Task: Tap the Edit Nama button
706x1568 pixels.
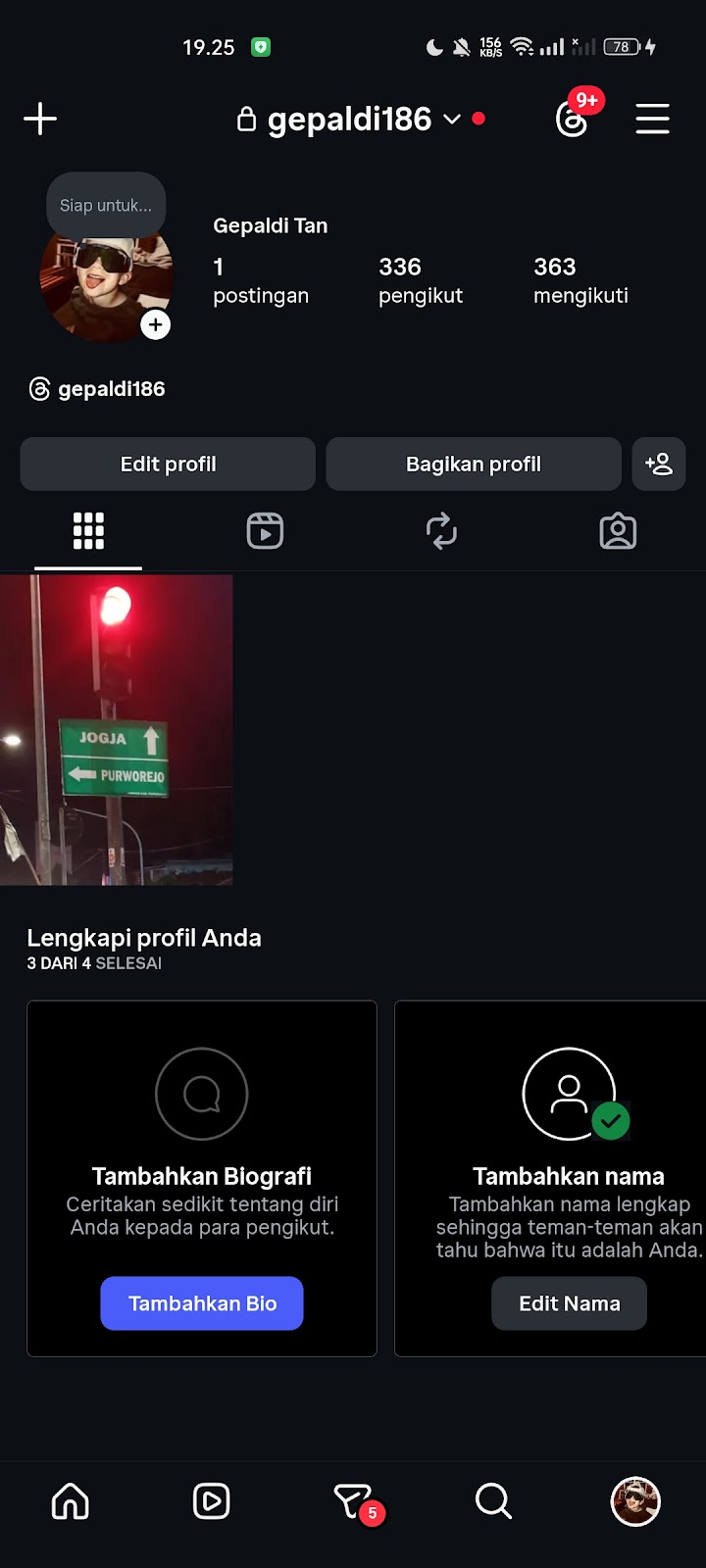Action: 569,1303
